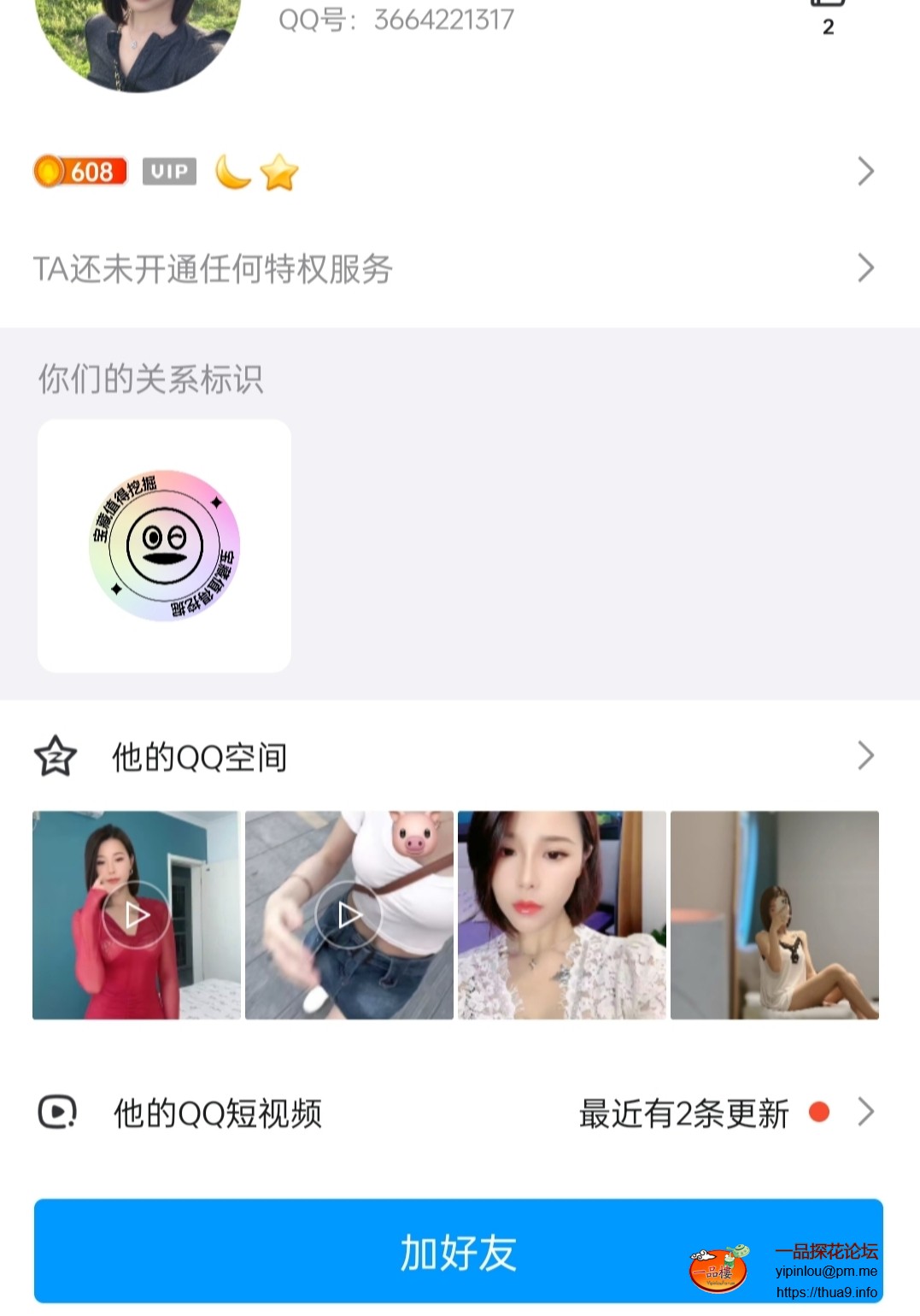Image resolution: width=920 pixels, height=1316 pixels.
Task: Play the red dress video thumbnail
Action: tap(137, 915)
